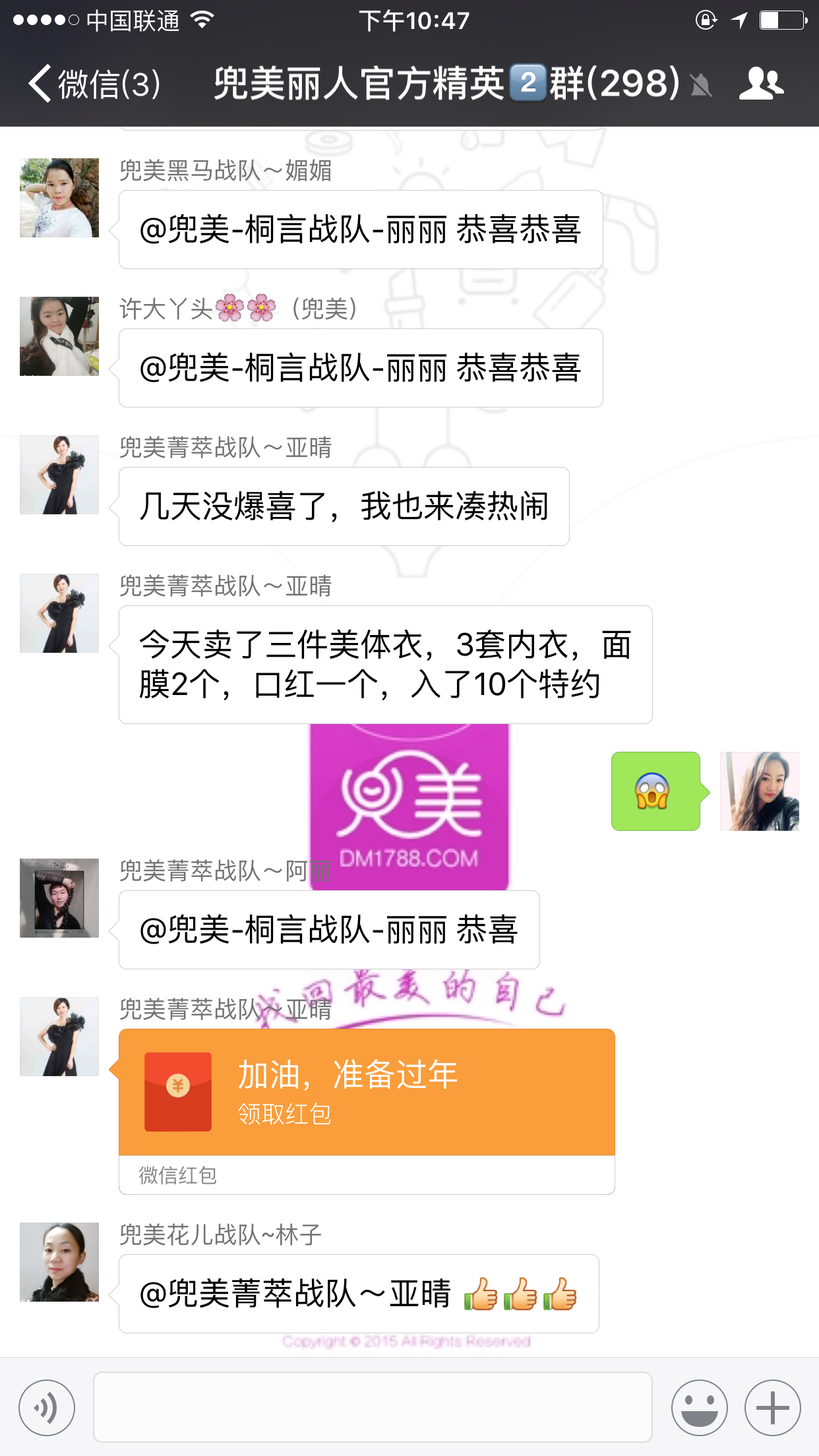Open the emoji sticker panel
The image size is (819, 1456).
point(699,1408)
